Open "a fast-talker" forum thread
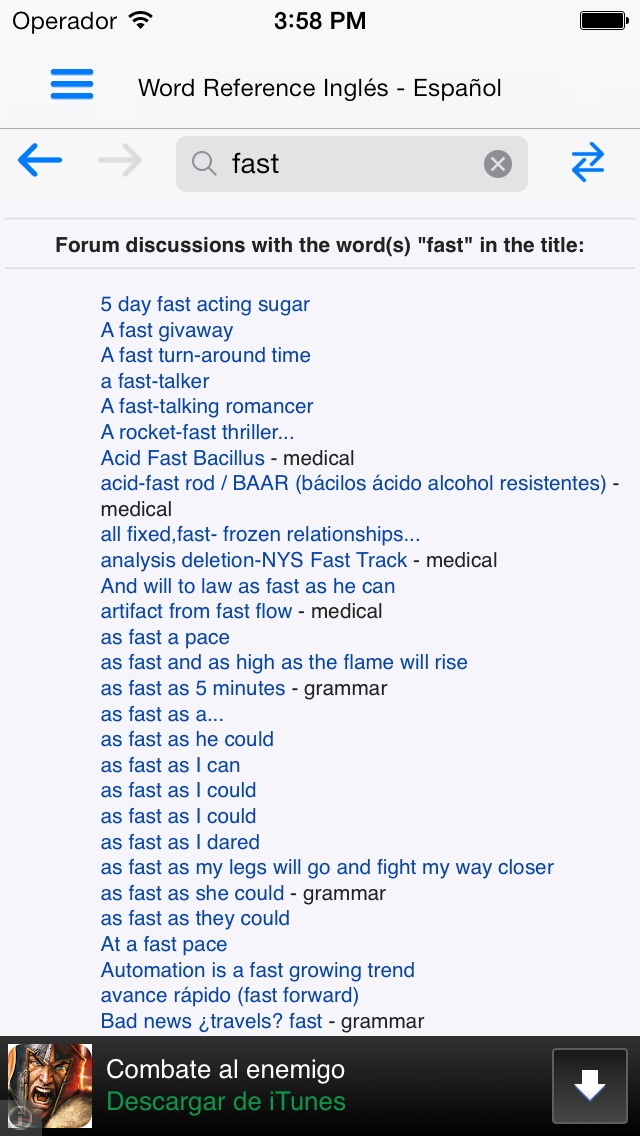This screenshot has height=1136, width=640. click(155, 381)
